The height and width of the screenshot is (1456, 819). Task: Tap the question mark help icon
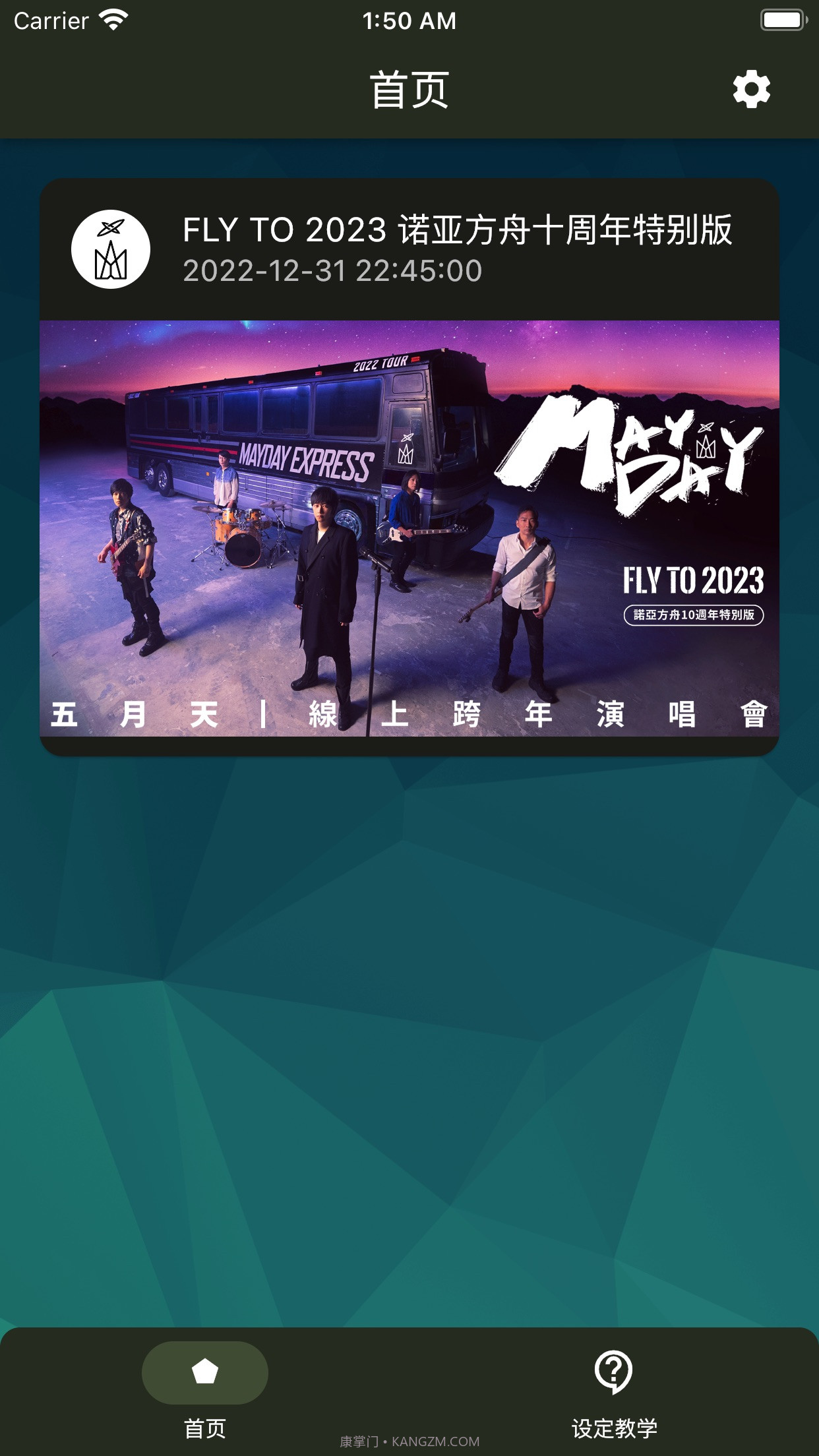pyautogui.click(x=614, y=1373)
